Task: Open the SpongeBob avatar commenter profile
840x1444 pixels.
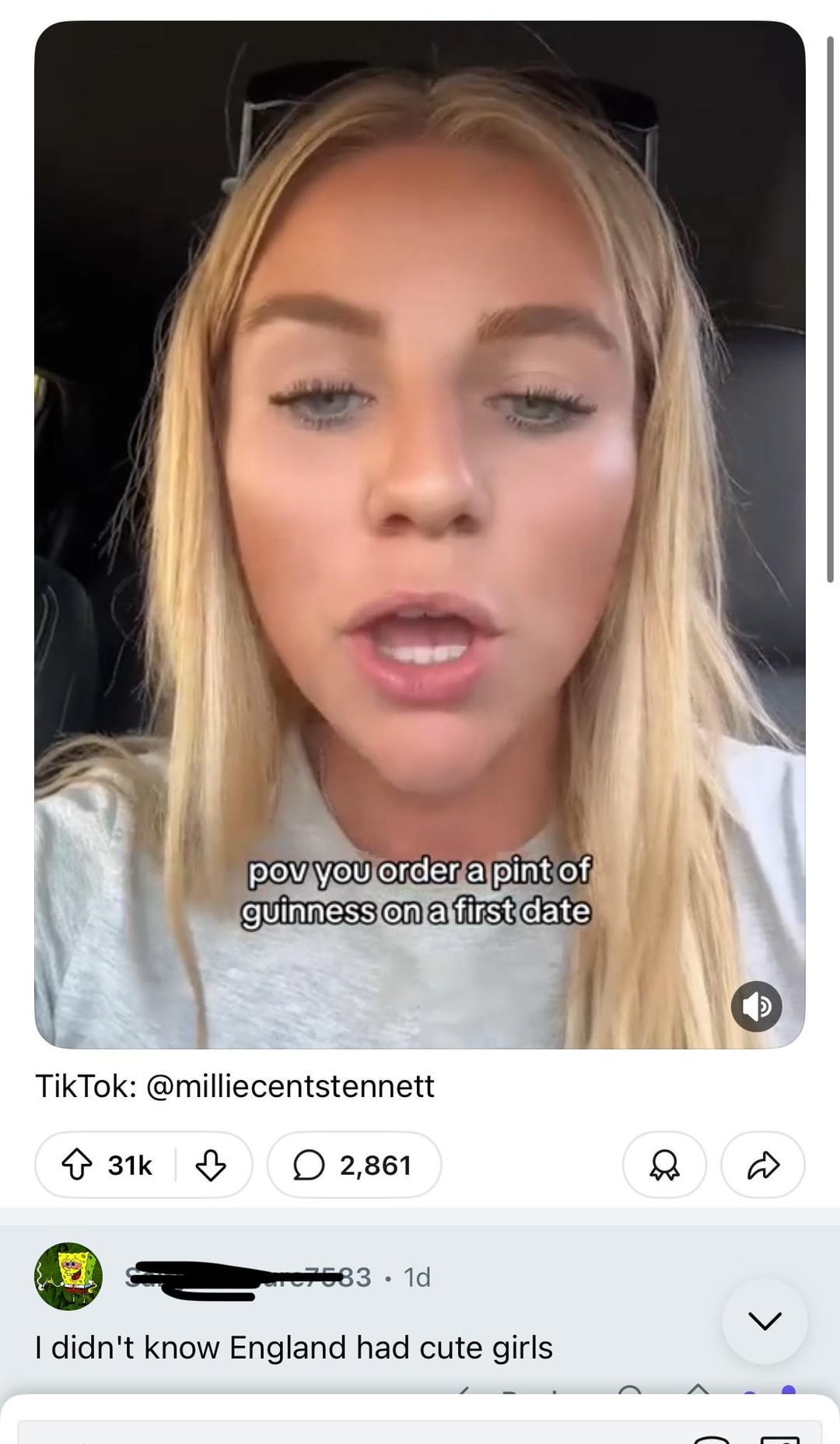Action: [x=68, y=1277]
